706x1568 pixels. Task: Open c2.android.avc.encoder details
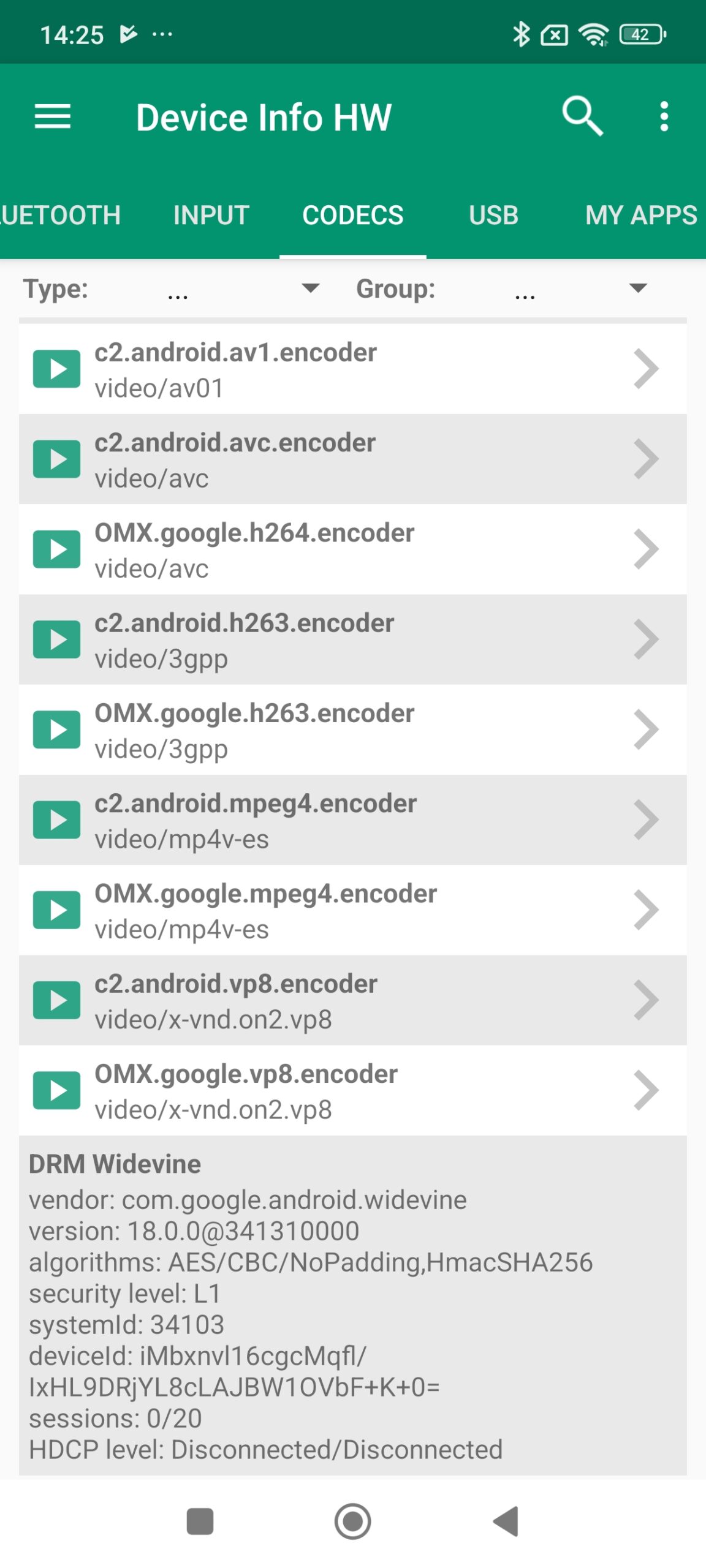pyautogui.click(x=352, y=459)
